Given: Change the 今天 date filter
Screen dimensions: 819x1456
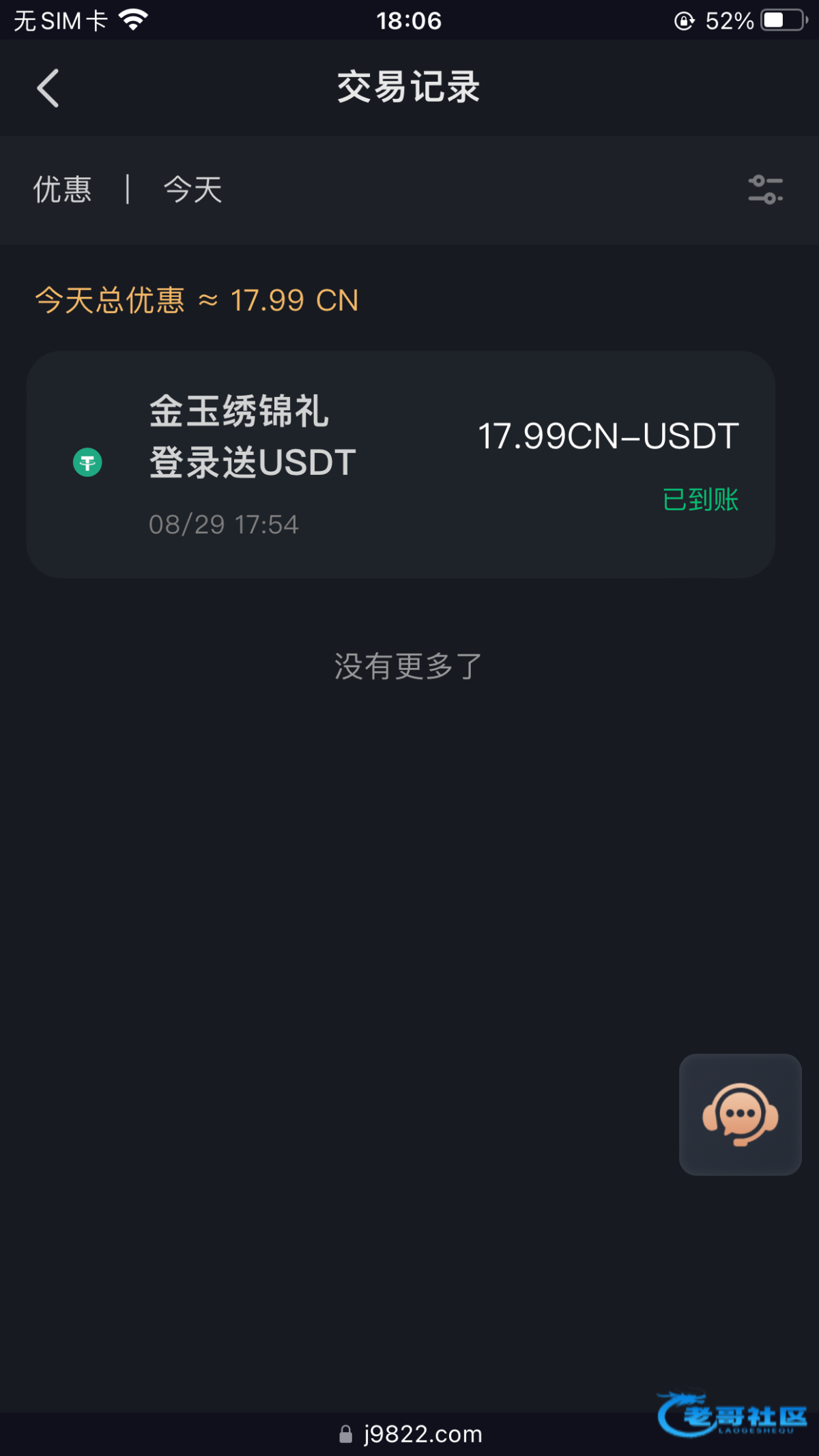Looking at the screenshot, I should pyautogui.click(x=193, y=190).
